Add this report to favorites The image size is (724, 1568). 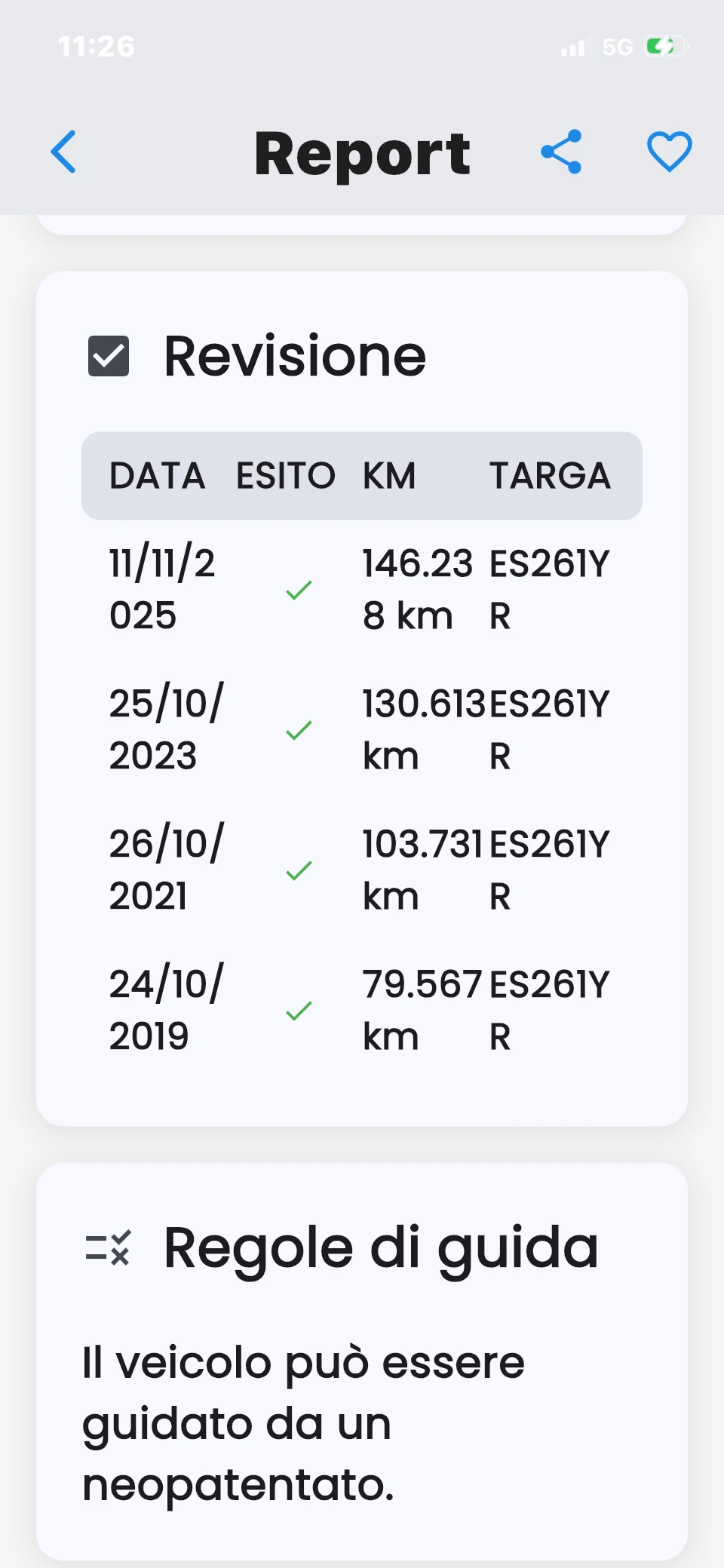669,152
